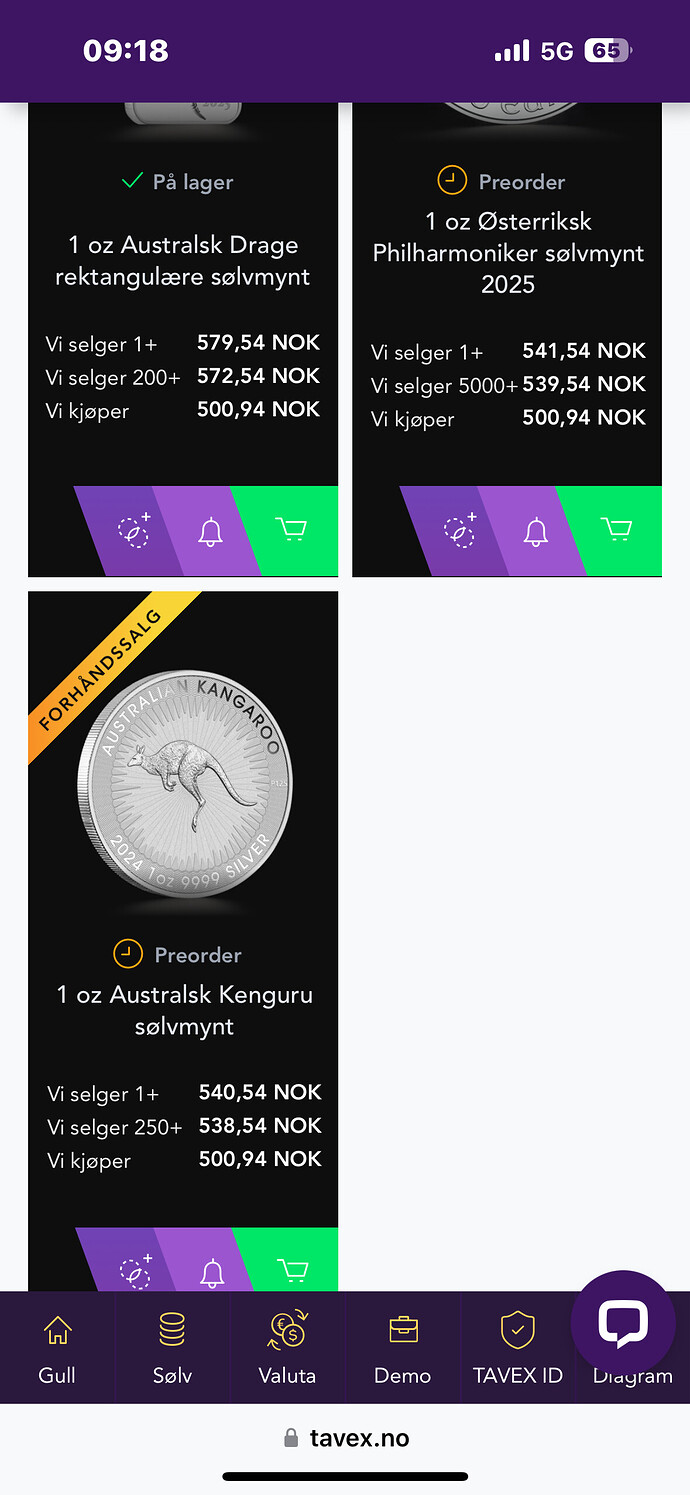Screen dimensions: 690x1495
Task: Add Australsk Kenguru sølvmynt to cart
Action: point(292,1268)
